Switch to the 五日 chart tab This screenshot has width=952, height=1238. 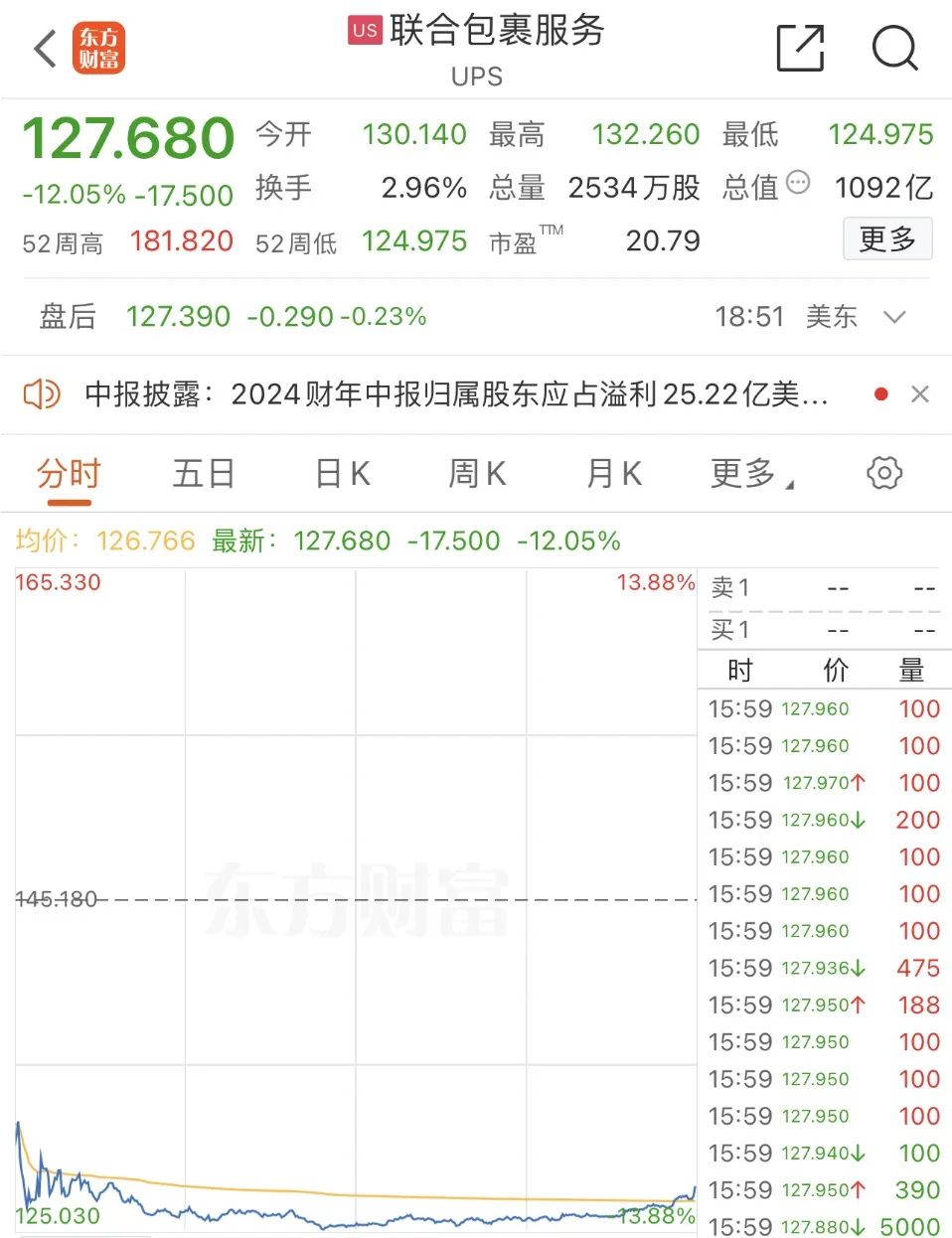[x=204, y=474]
